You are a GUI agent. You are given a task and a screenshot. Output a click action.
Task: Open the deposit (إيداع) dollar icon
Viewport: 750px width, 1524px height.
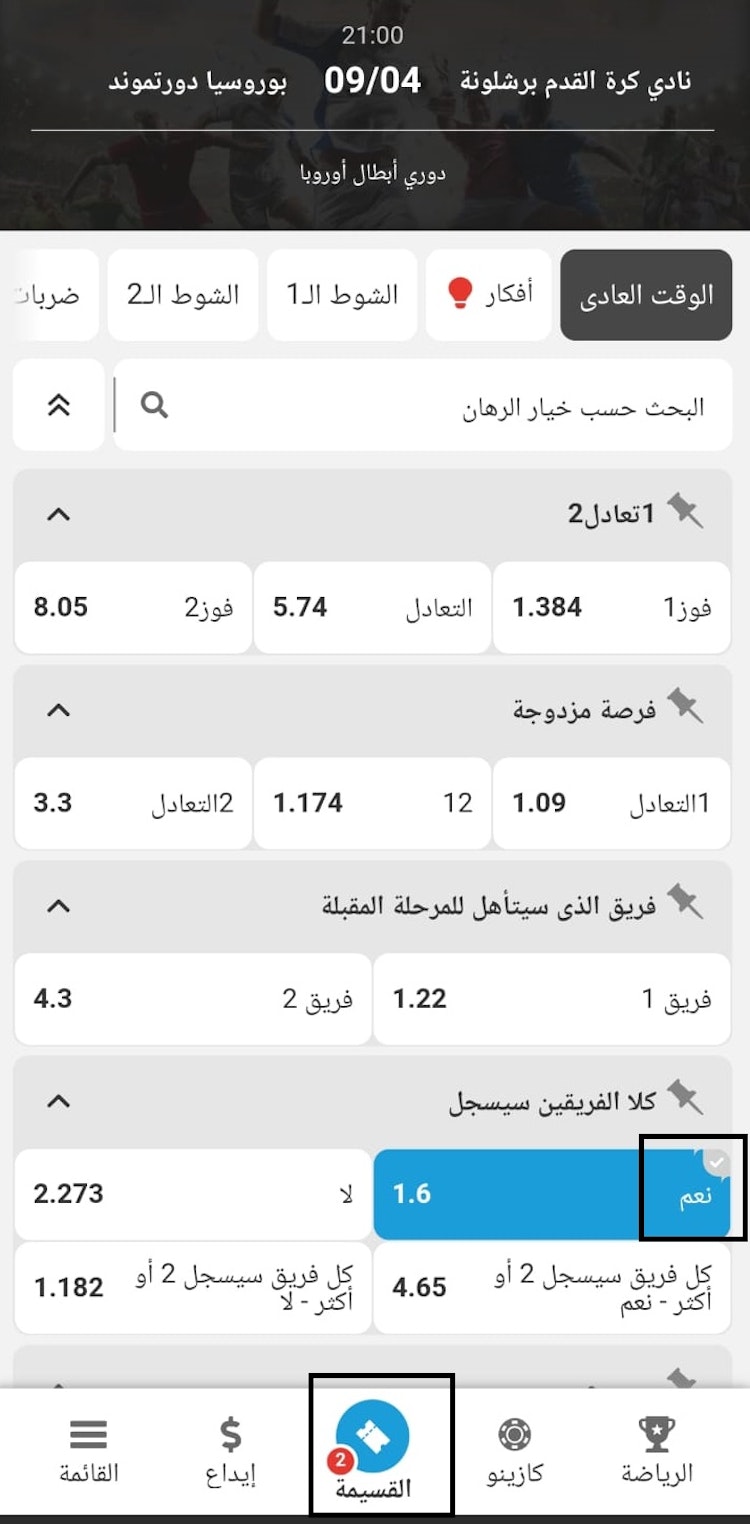(x=232, y=1436)
